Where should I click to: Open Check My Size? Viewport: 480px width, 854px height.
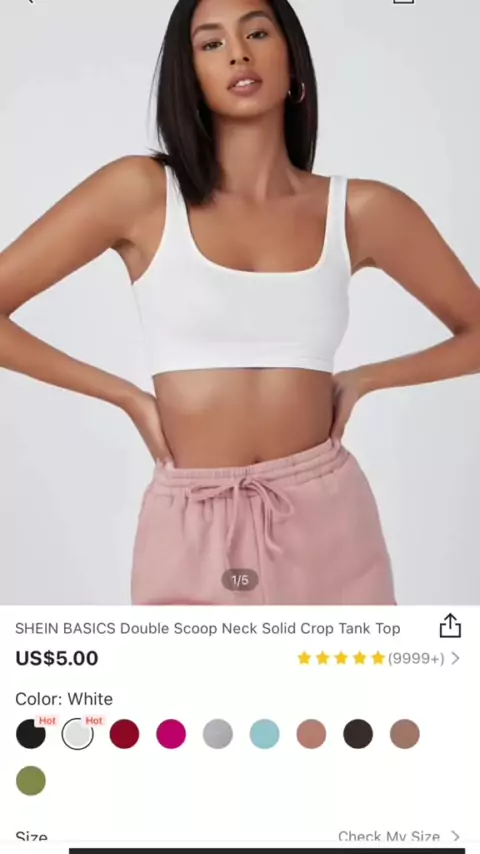[x=399, y=836]
